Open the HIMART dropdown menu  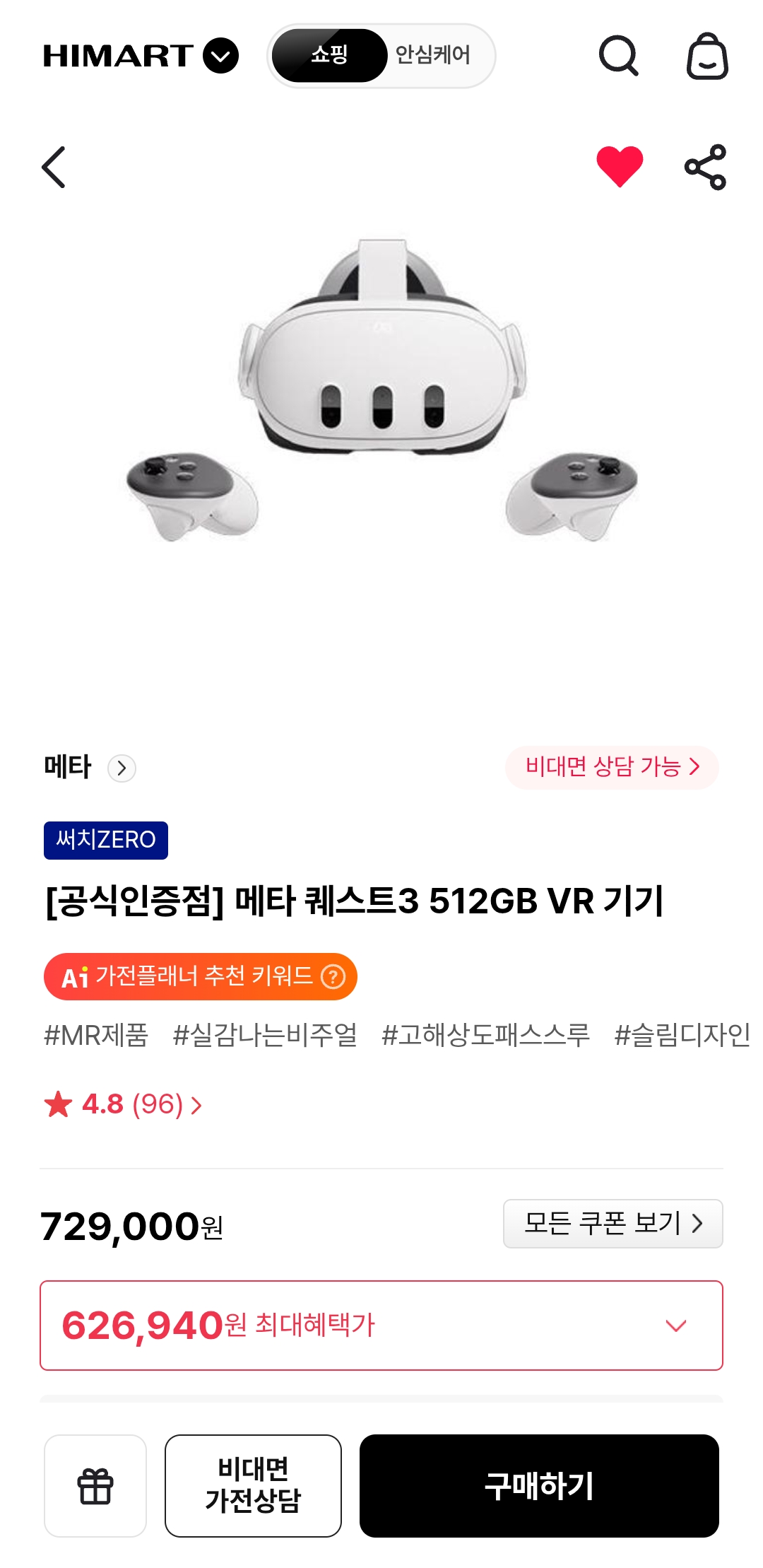[220, 56]
